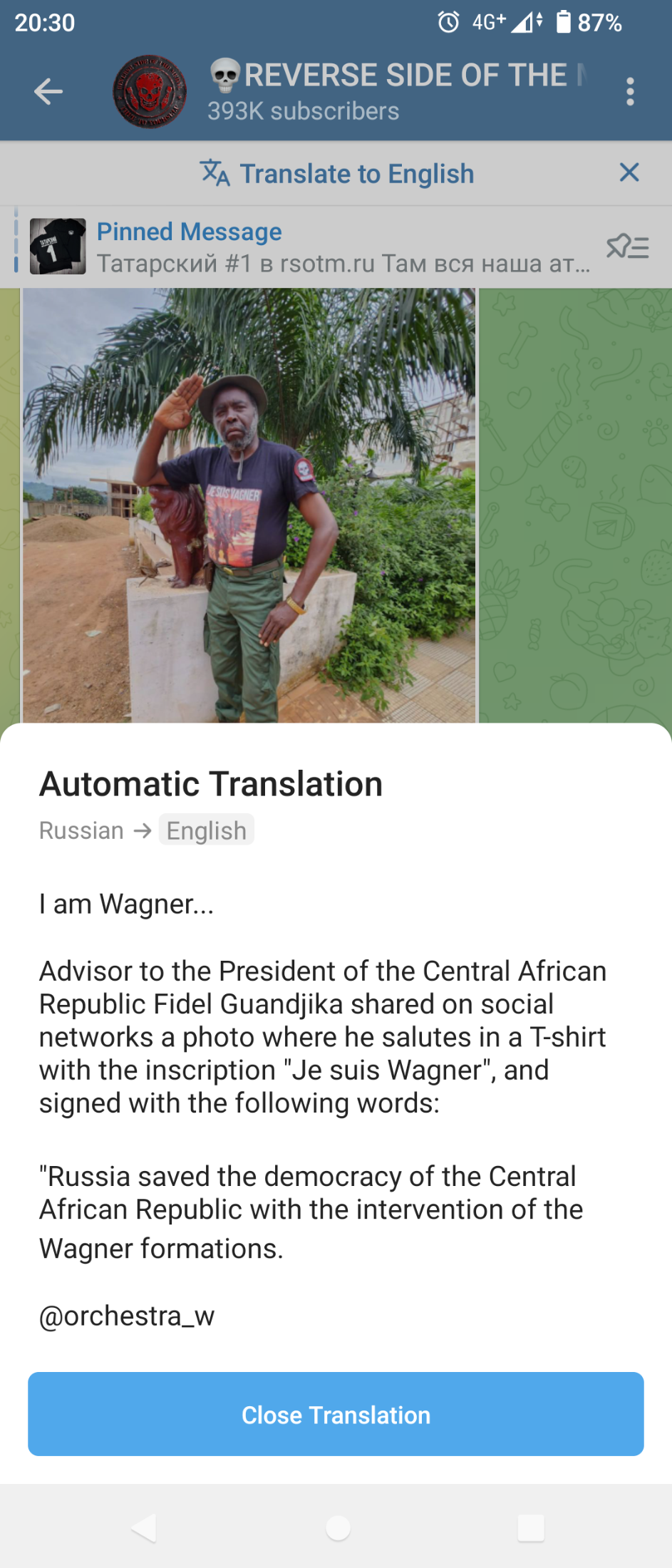This screenshot has height=1568, width=672.
Task: Go to the home screen
Action: click(338, 1528)
